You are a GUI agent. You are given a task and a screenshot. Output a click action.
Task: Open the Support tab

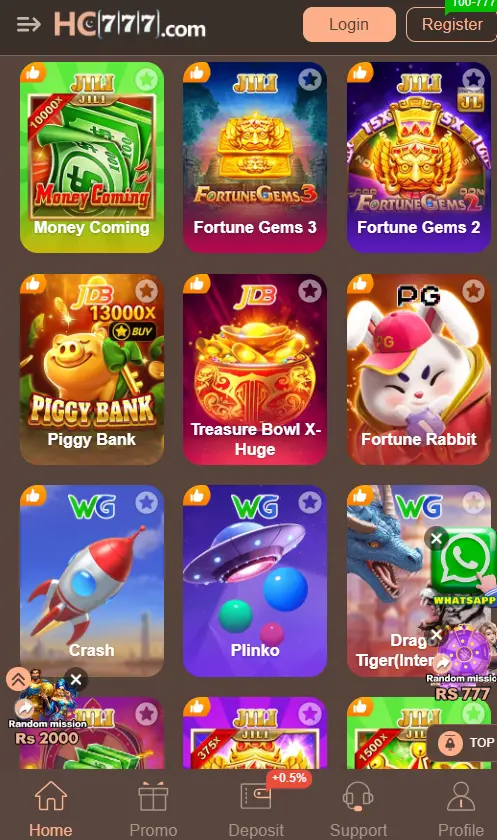[x=358, y=809]
